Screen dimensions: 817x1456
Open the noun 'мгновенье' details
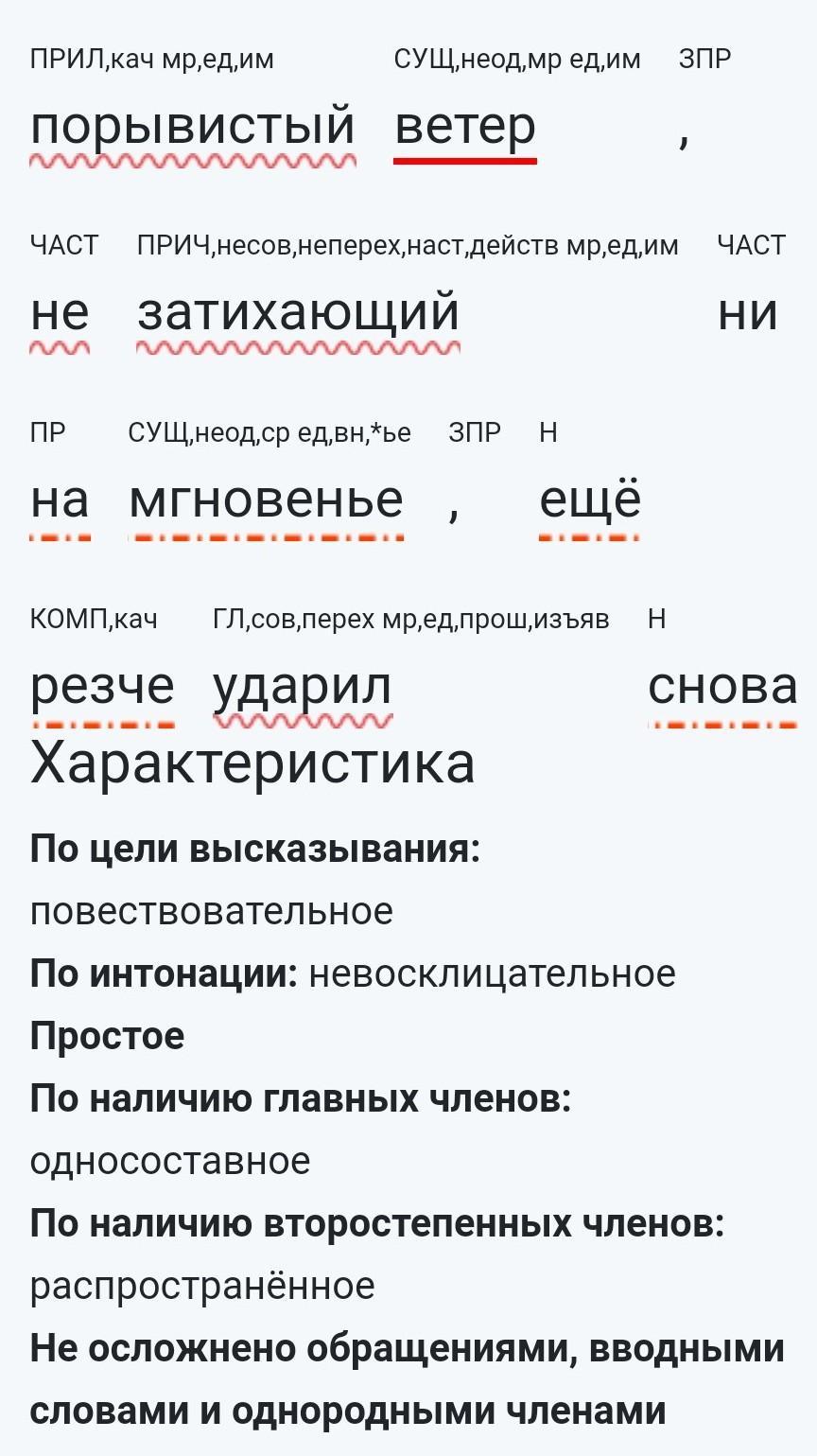[266, 499]
